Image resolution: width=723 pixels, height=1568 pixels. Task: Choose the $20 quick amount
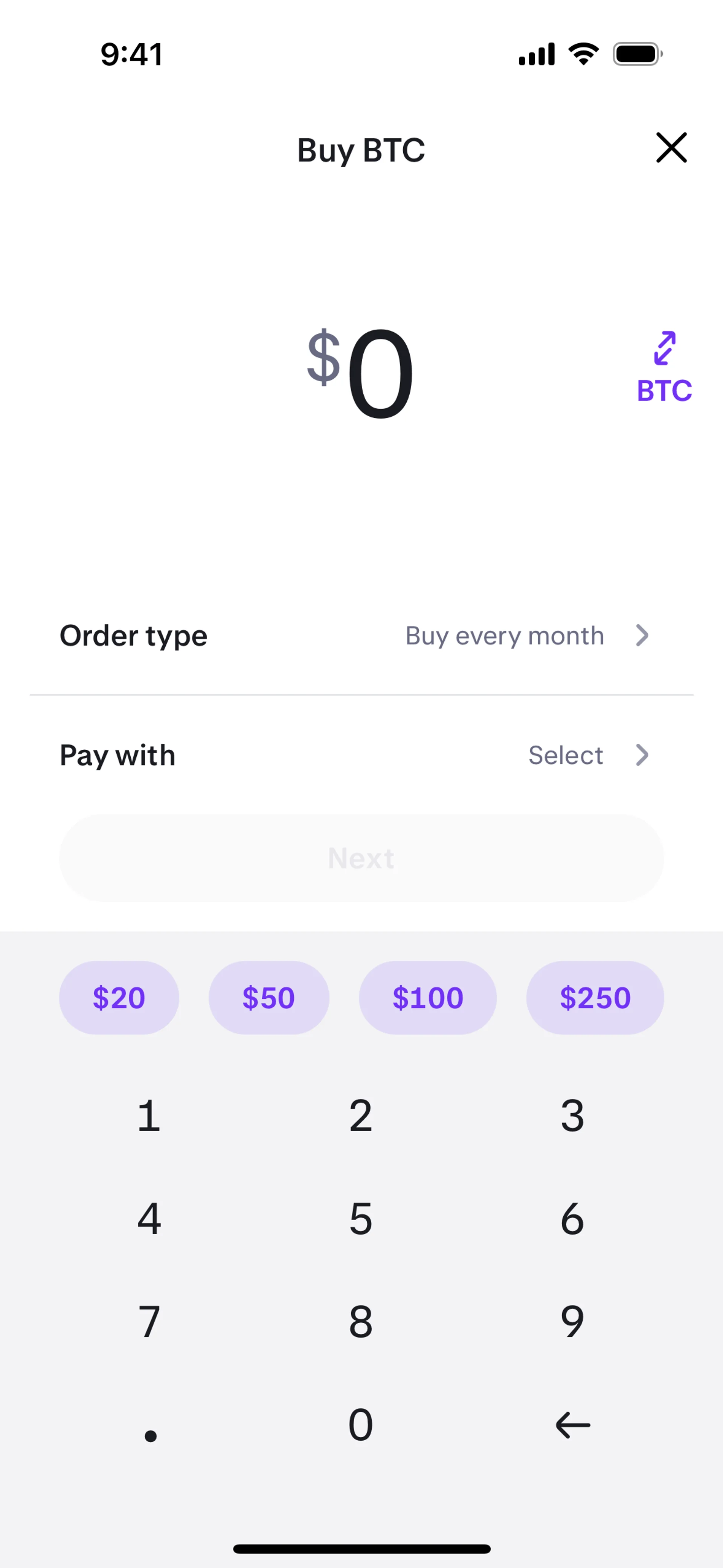[119, 998]
